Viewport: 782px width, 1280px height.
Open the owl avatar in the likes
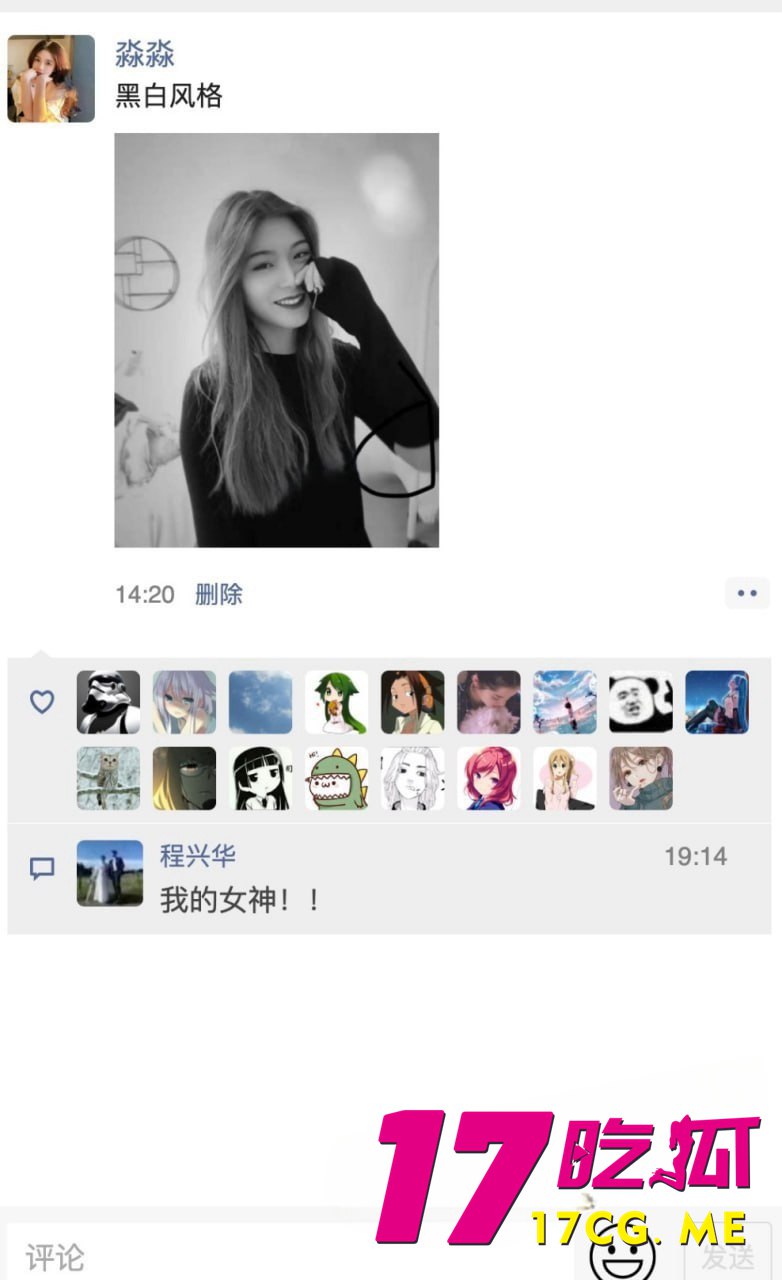pyautogui.click(x=109, y=778)
